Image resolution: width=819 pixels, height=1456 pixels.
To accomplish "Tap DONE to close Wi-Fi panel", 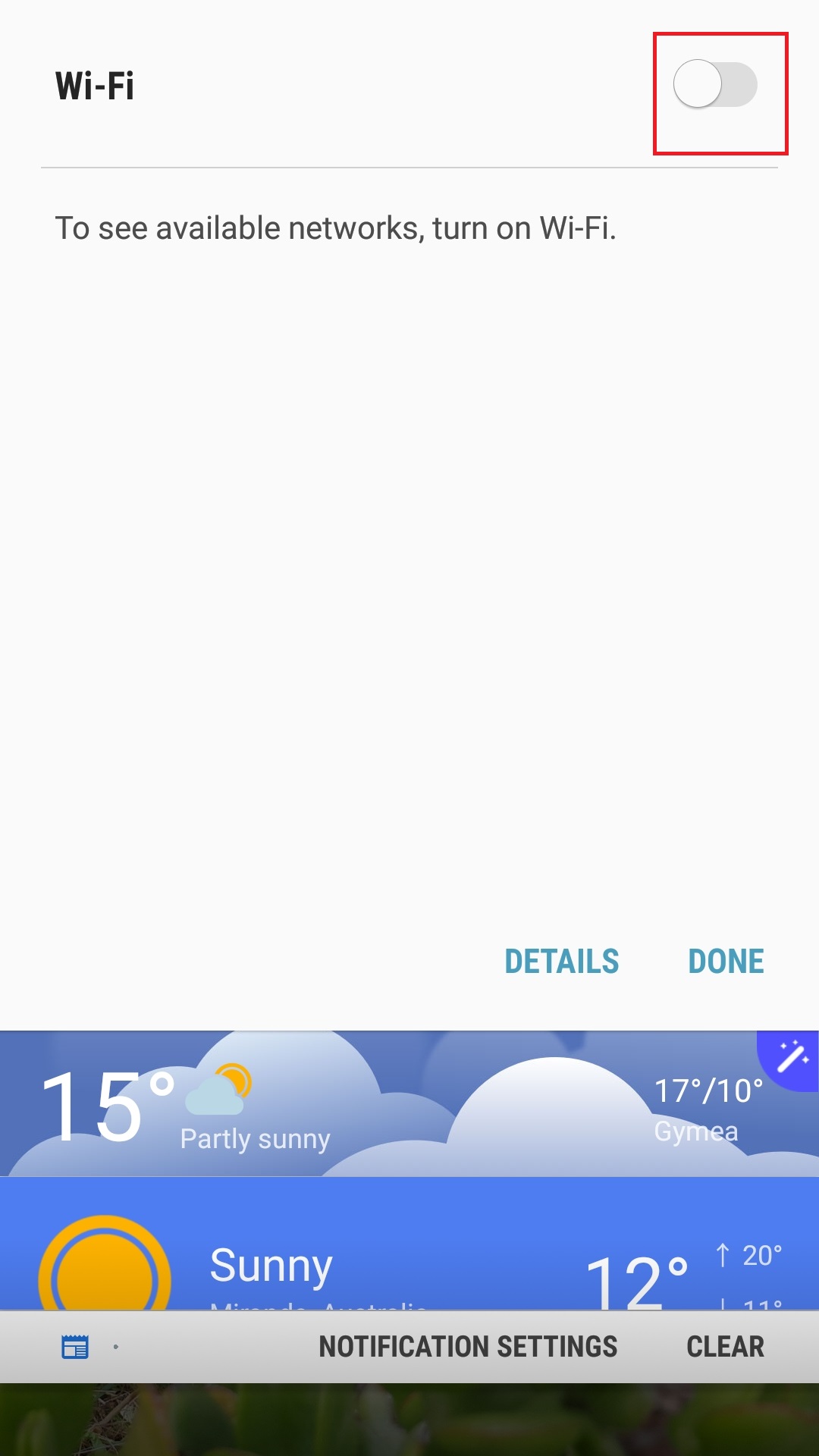I will coord(726,962).
